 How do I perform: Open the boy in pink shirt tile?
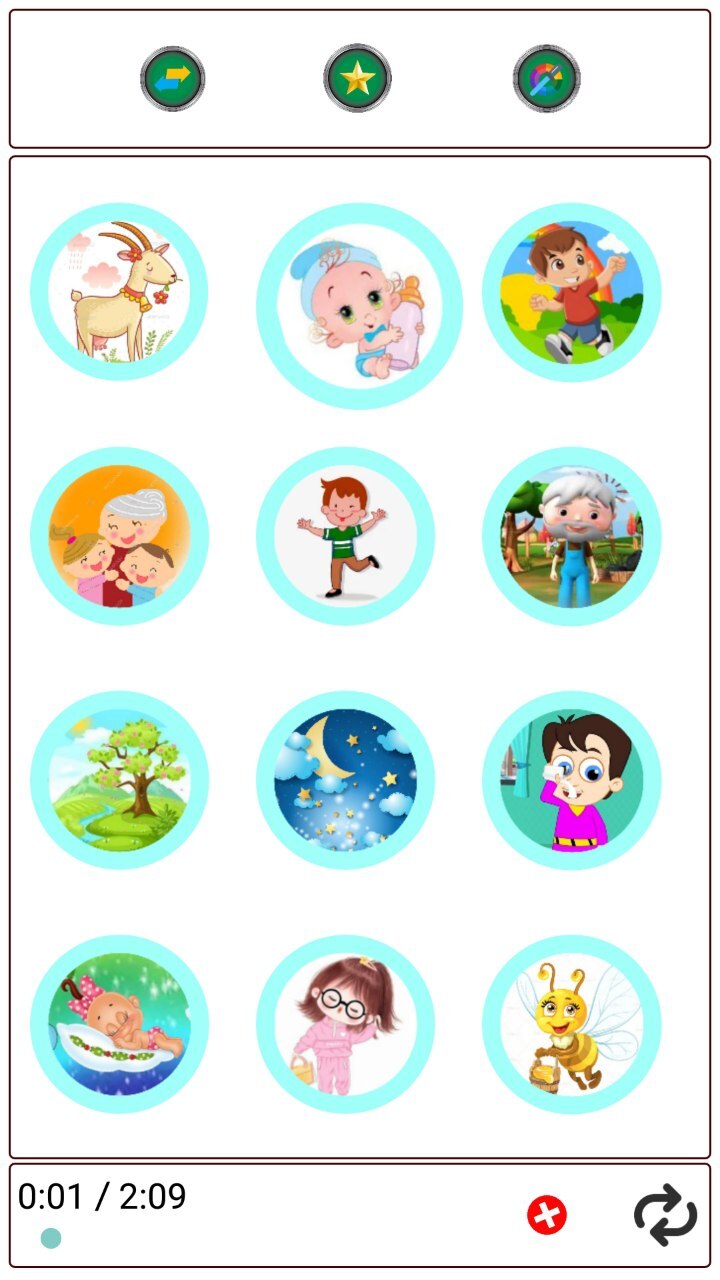572,780
